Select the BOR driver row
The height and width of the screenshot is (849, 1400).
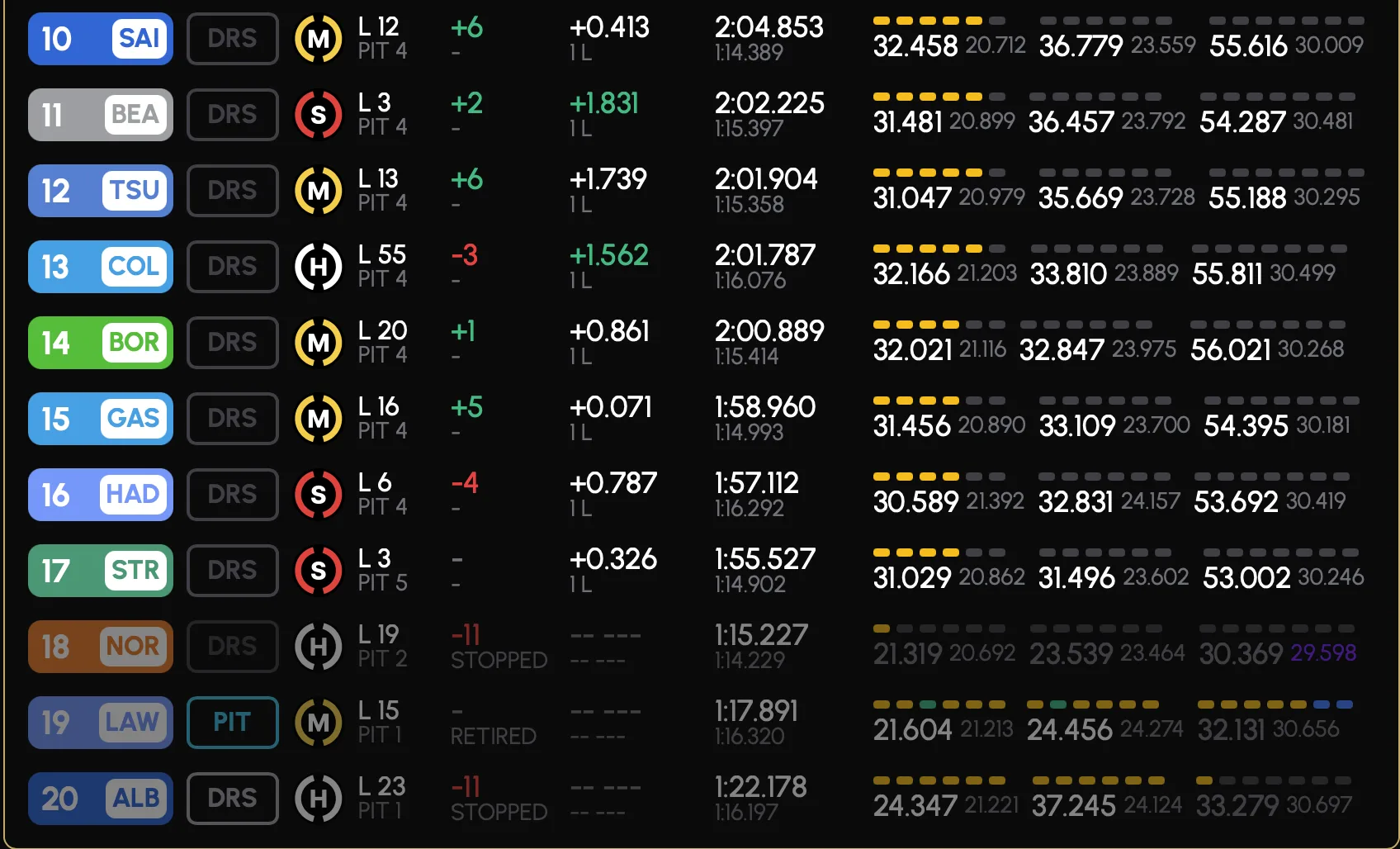[x=101, y=343]
